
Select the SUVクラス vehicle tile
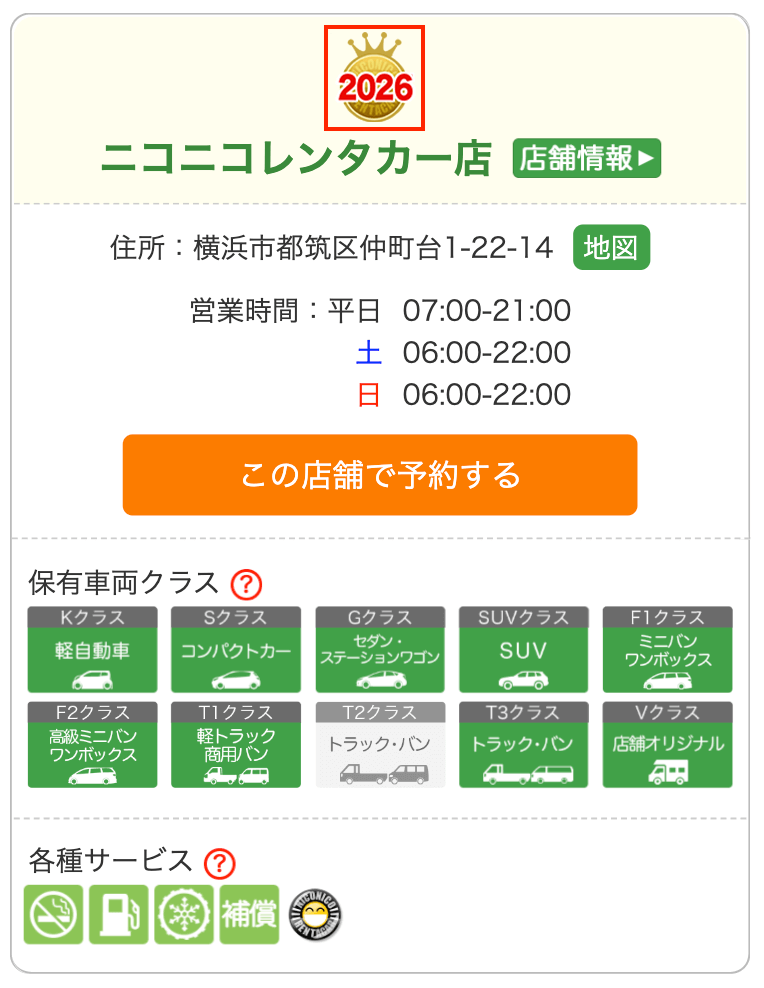coord(523,649)
